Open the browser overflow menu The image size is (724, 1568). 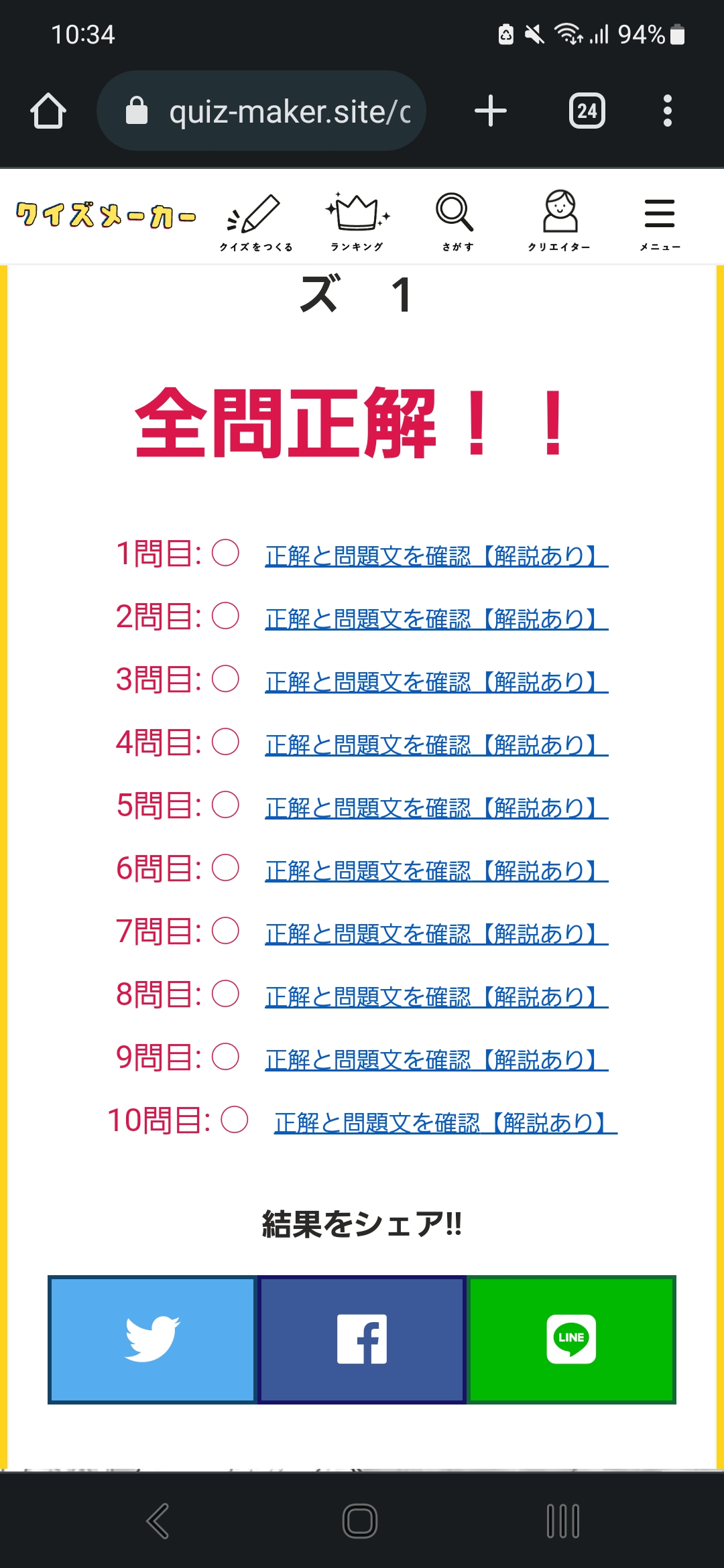[667, 111]
